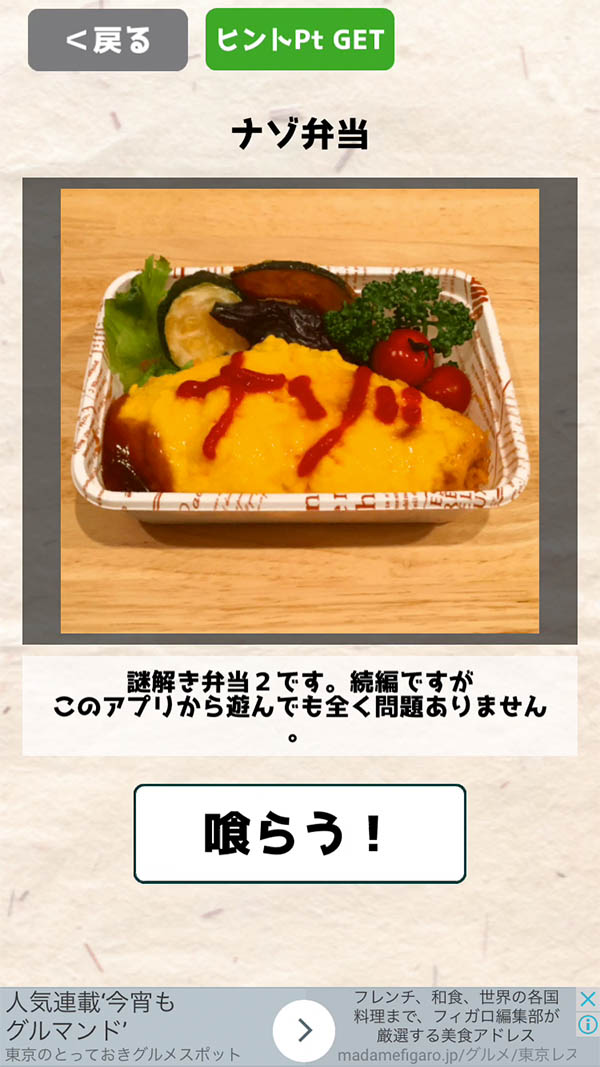Screen dimensions: 600x1067
Task: Tap the ヒントPt GET button
Action: pos(300,40)
